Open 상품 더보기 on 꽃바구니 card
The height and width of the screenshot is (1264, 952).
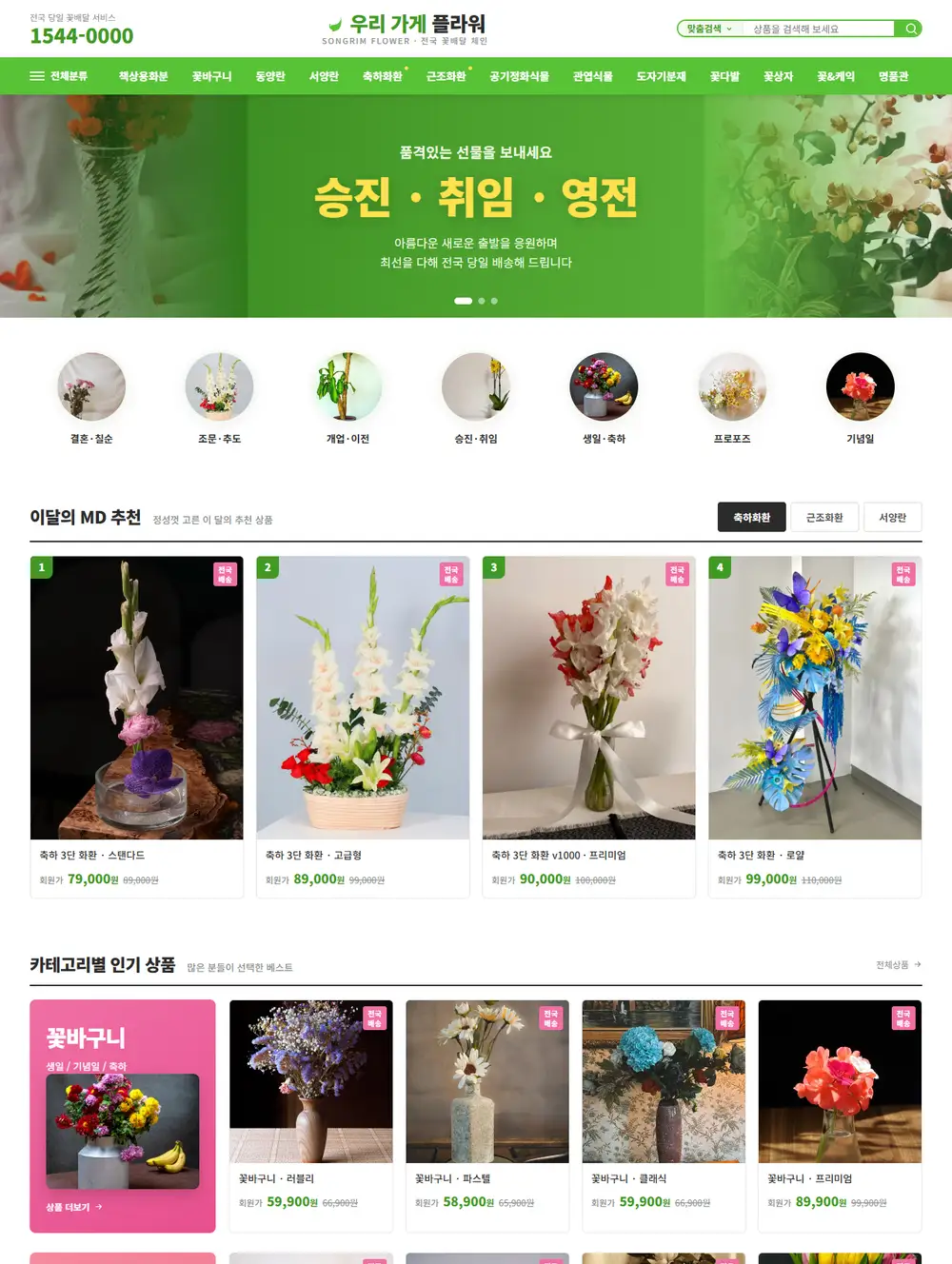click(x=74, y=1207)
